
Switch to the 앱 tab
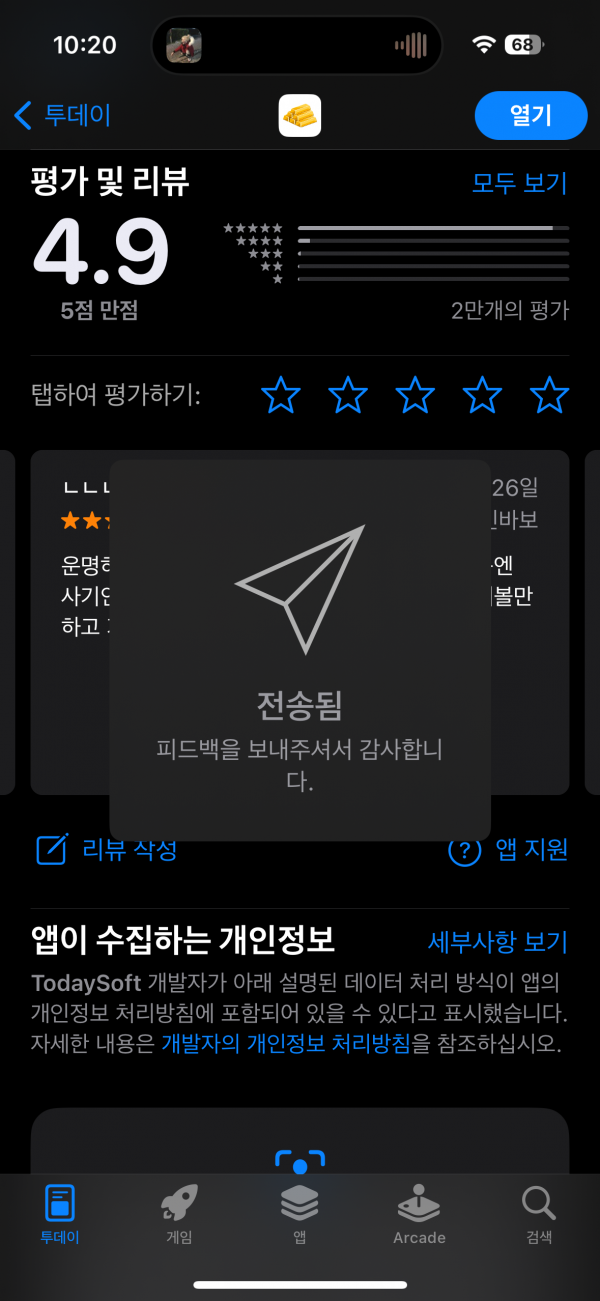(x=299, y=1214)
